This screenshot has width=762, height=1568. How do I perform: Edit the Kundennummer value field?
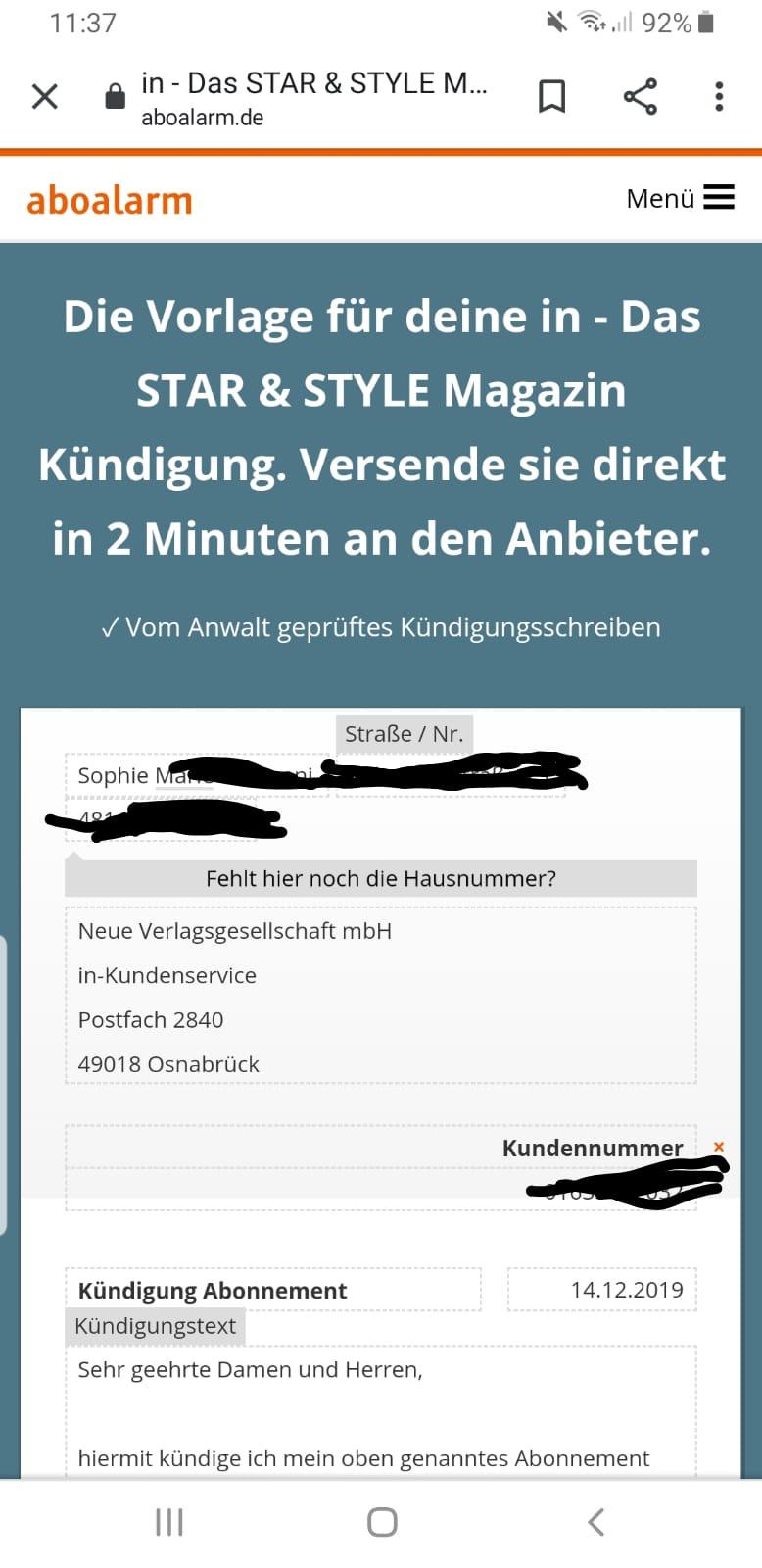pyautogui.click(x=381, y=1190)
